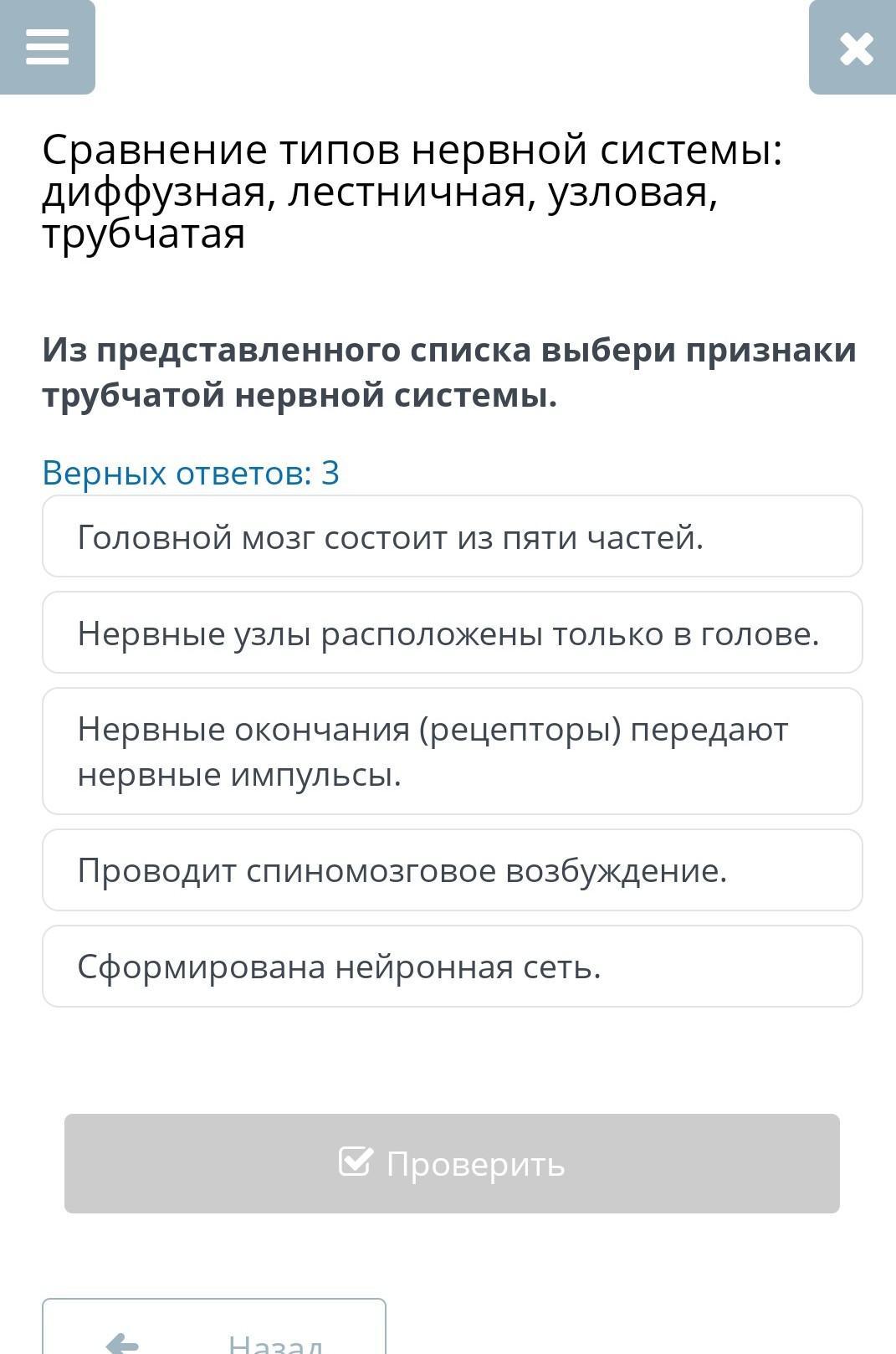Select 'Сформирована нейронная сеть' option

click(x=452, y=967)
